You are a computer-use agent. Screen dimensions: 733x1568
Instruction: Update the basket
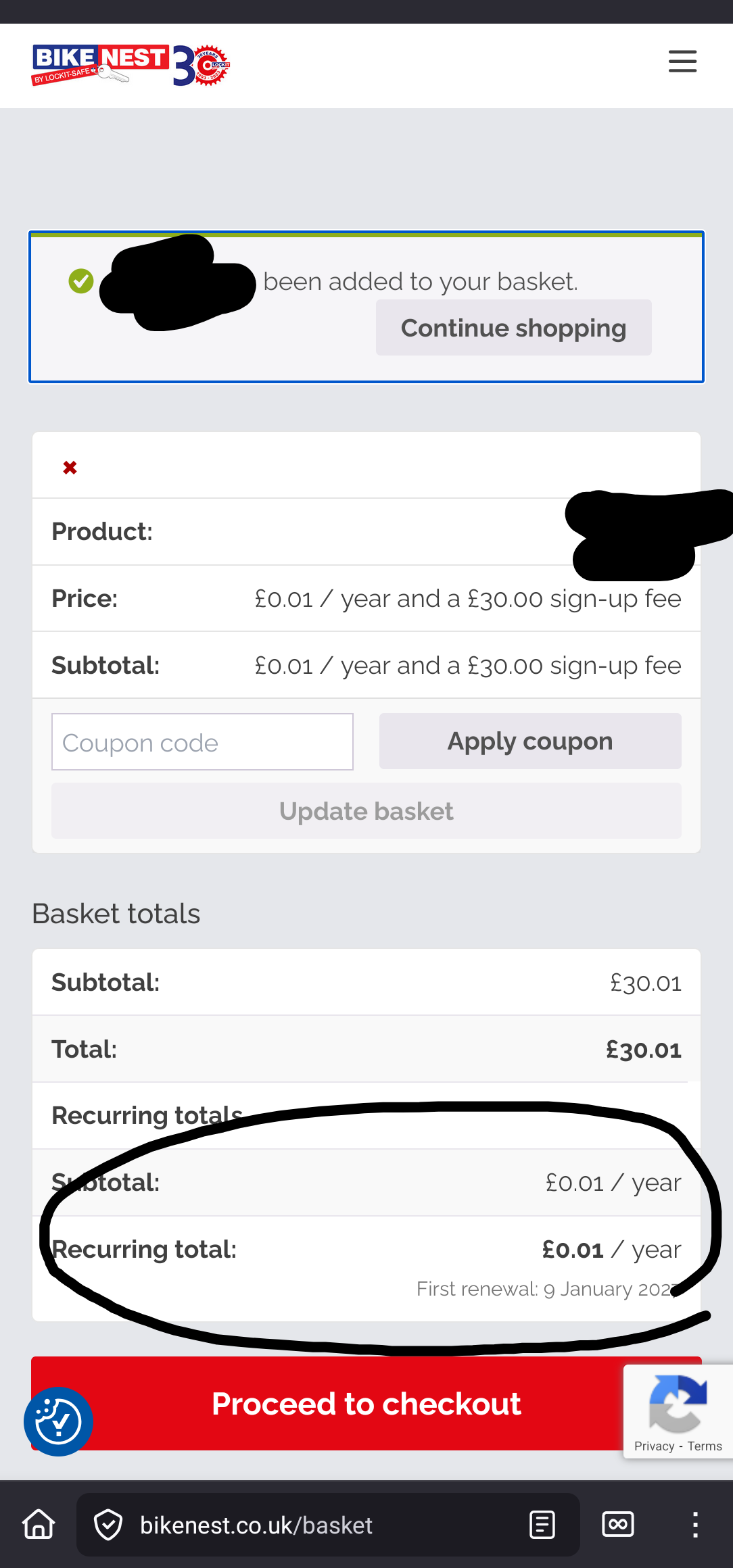[366, 811]
